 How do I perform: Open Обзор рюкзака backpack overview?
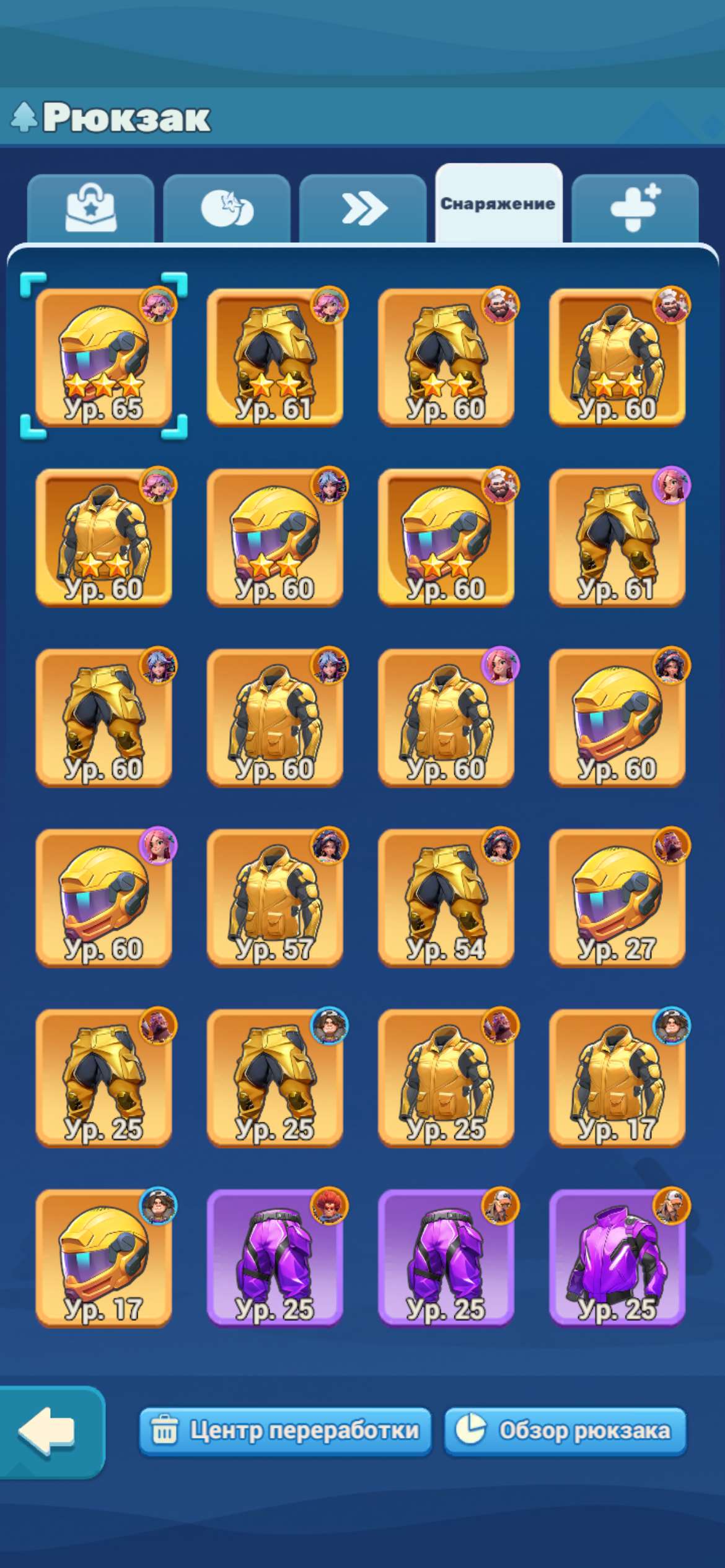point(565,1431)
